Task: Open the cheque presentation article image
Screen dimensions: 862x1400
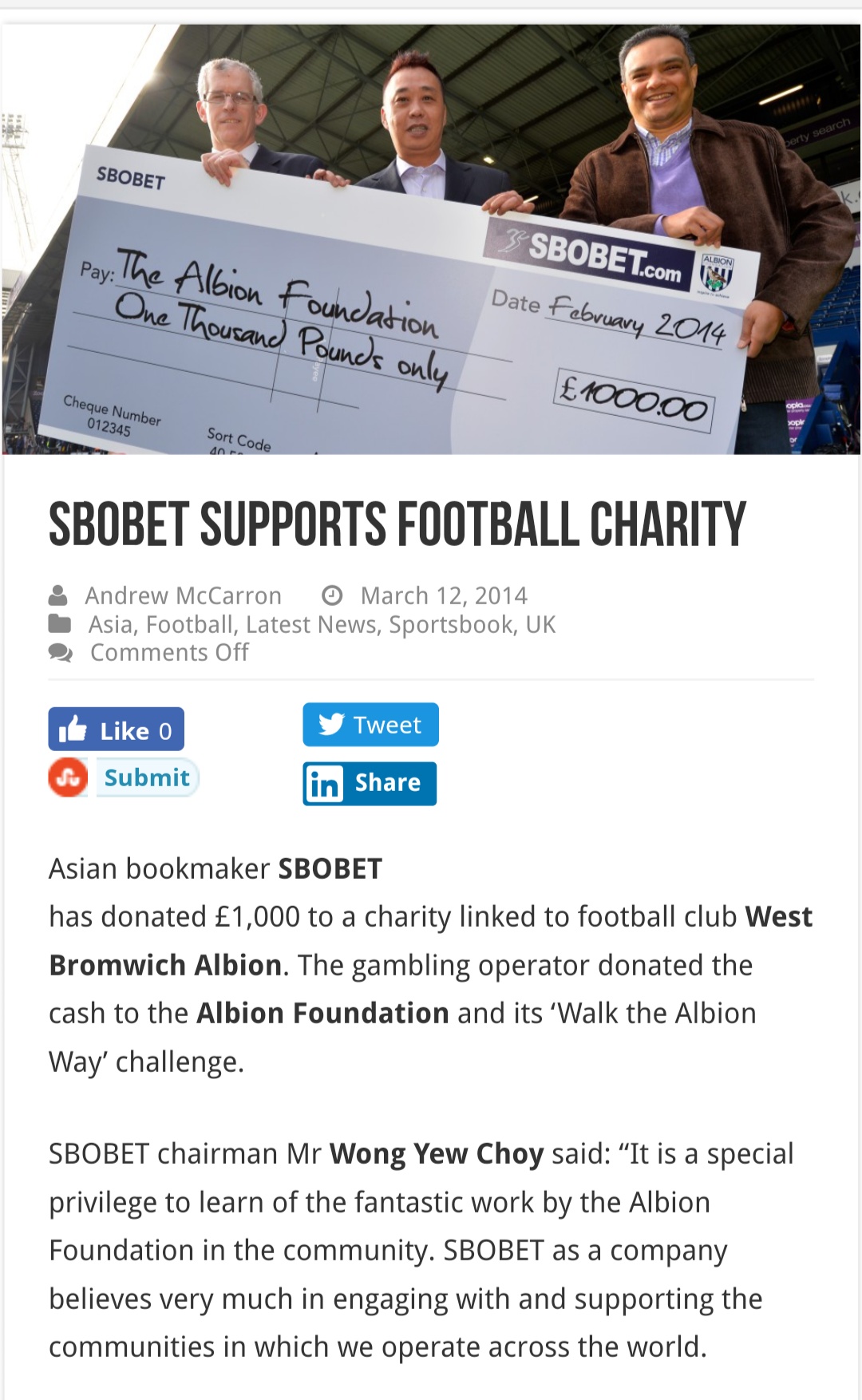Action: point(431,239)
